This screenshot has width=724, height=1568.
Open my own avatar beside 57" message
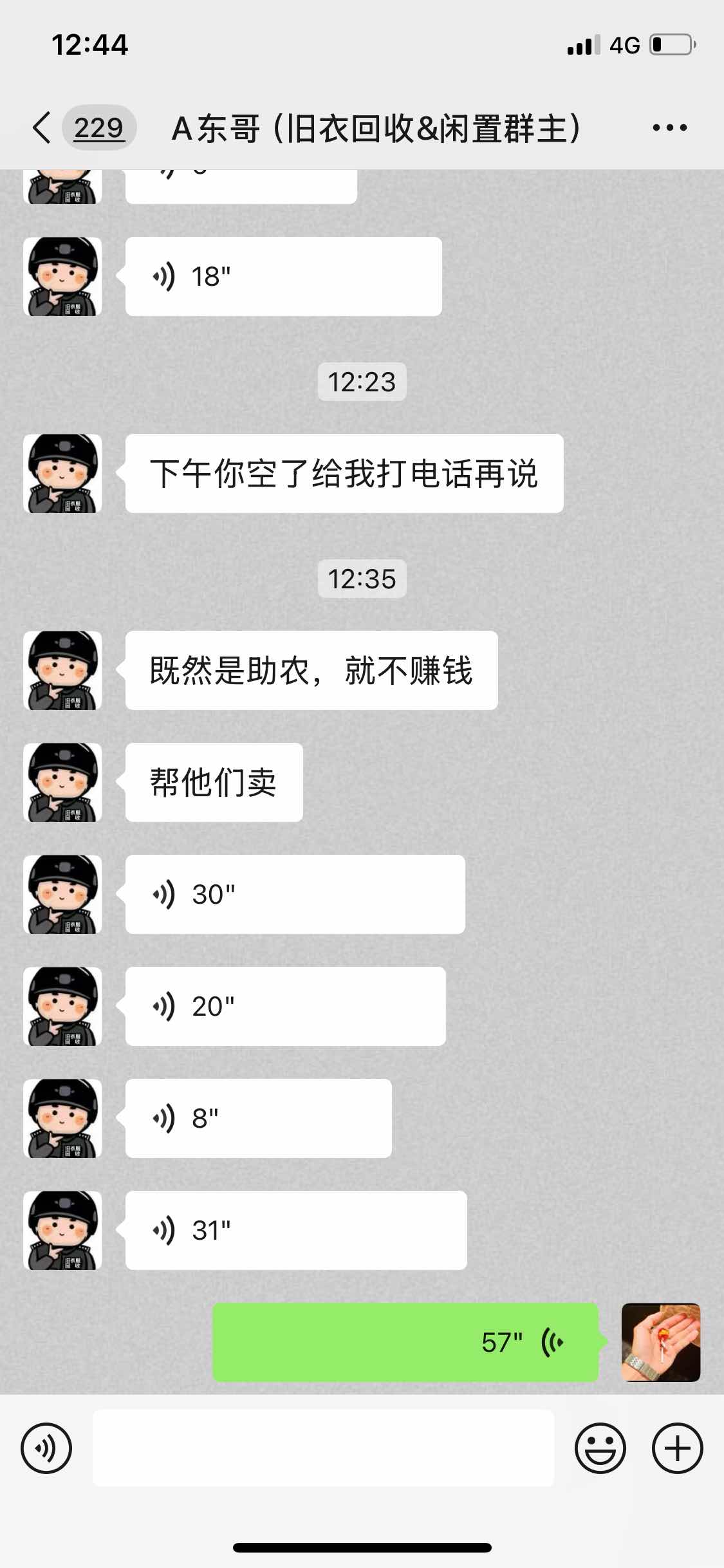(661, 1343)
